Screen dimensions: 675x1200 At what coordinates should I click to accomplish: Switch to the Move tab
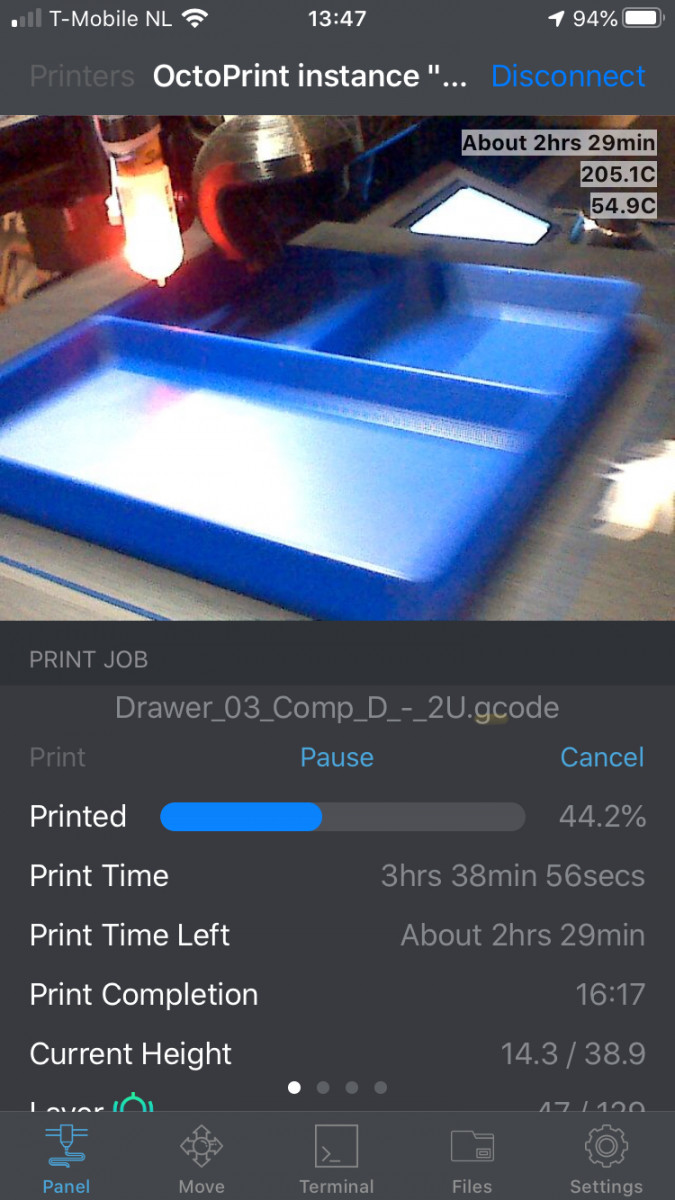(201, 1158)
